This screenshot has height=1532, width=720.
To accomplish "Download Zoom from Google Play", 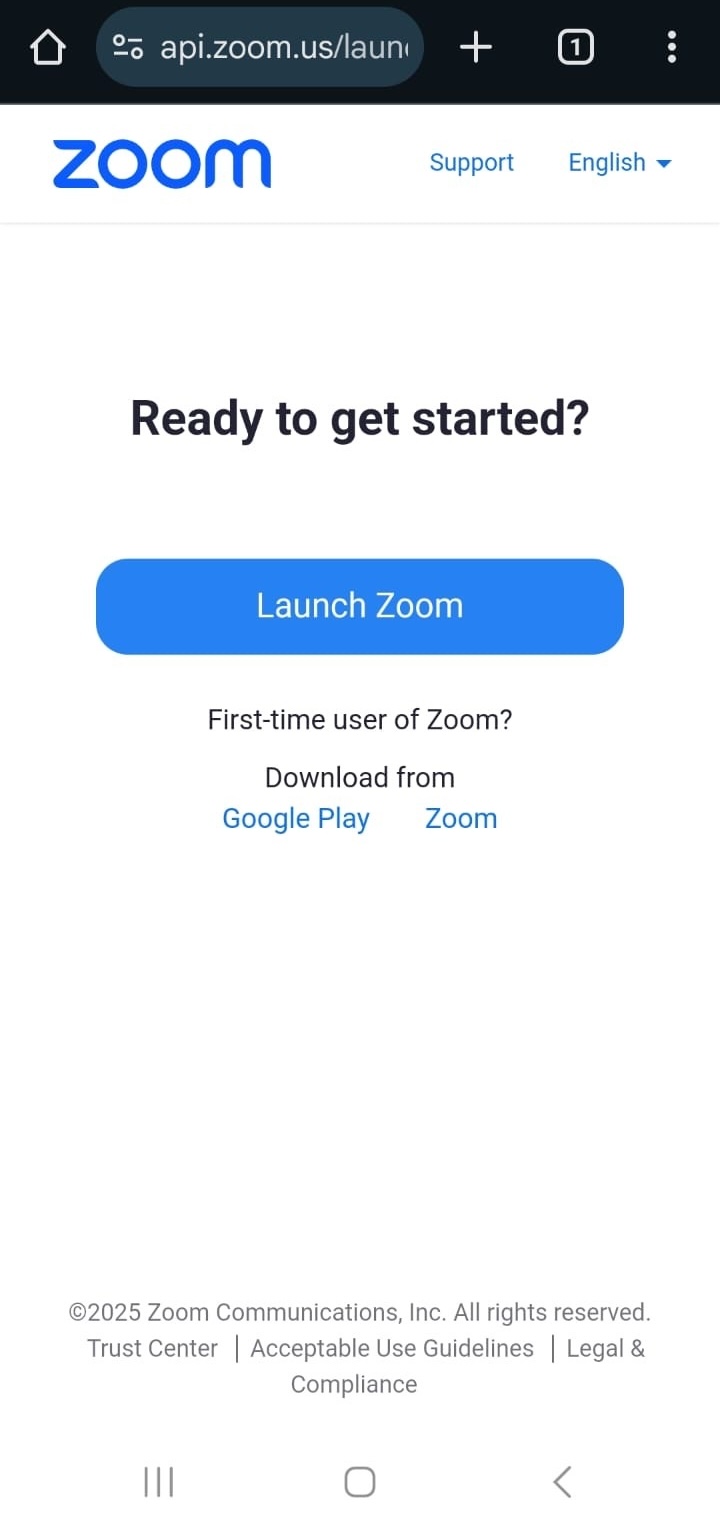I will [x=296, y=819].
